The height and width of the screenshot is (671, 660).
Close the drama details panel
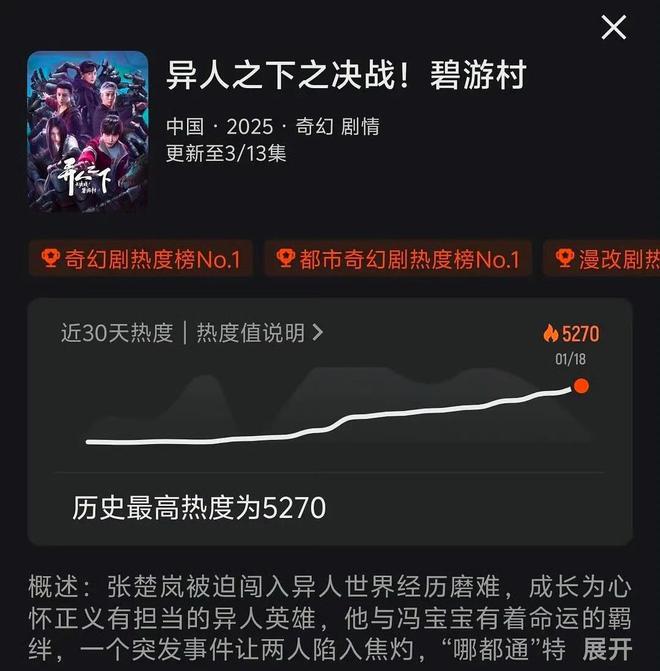tap(613, 27)
